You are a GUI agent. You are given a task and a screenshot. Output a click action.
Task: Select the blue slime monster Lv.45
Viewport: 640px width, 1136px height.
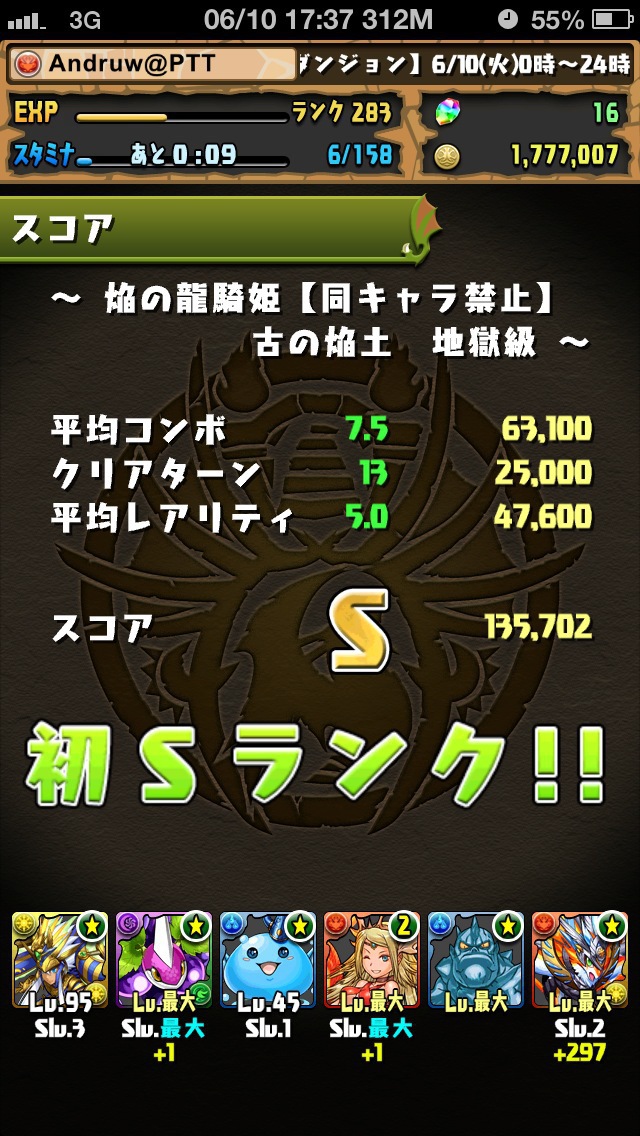268,959
